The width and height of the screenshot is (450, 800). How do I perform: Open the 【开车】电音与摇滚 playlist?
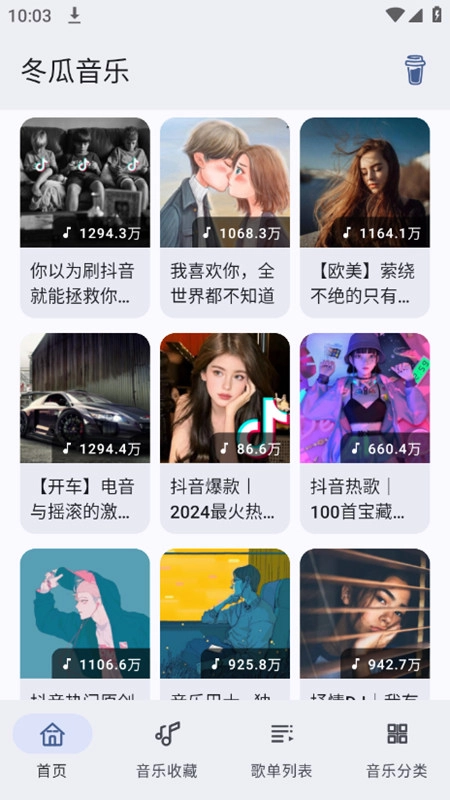pyautogui.click(x=85, y=433)
